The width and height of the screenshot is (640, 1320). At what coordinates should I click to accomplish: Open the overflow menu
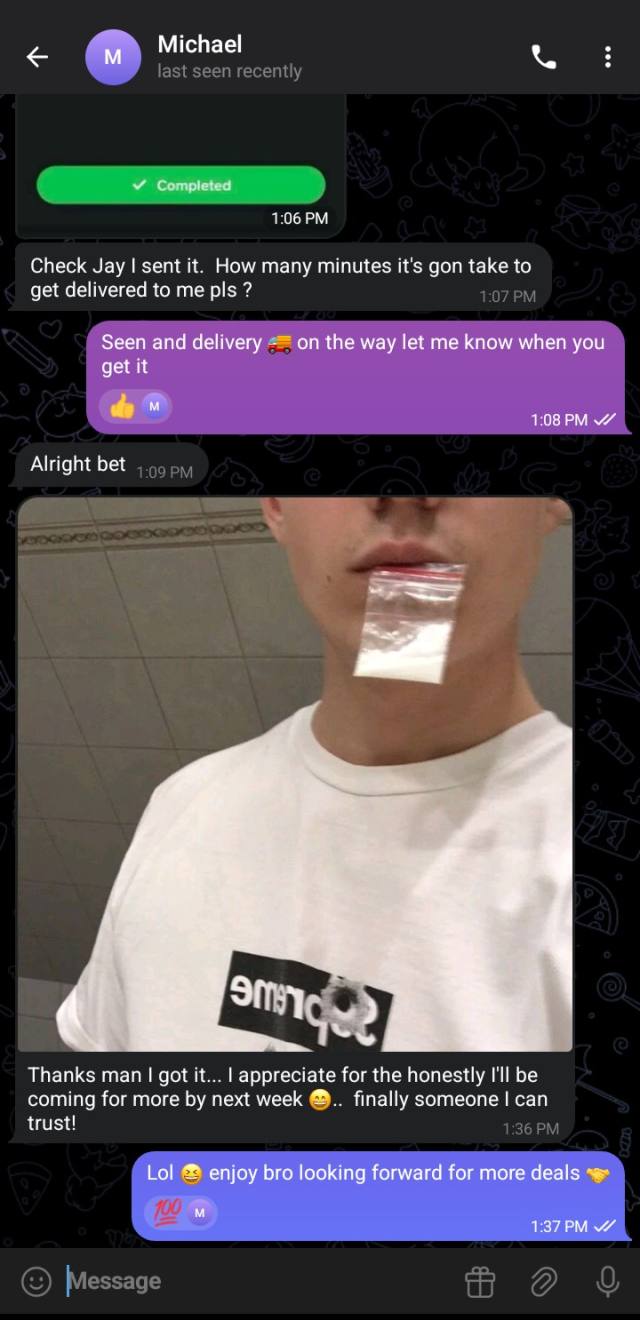(607, 58)
